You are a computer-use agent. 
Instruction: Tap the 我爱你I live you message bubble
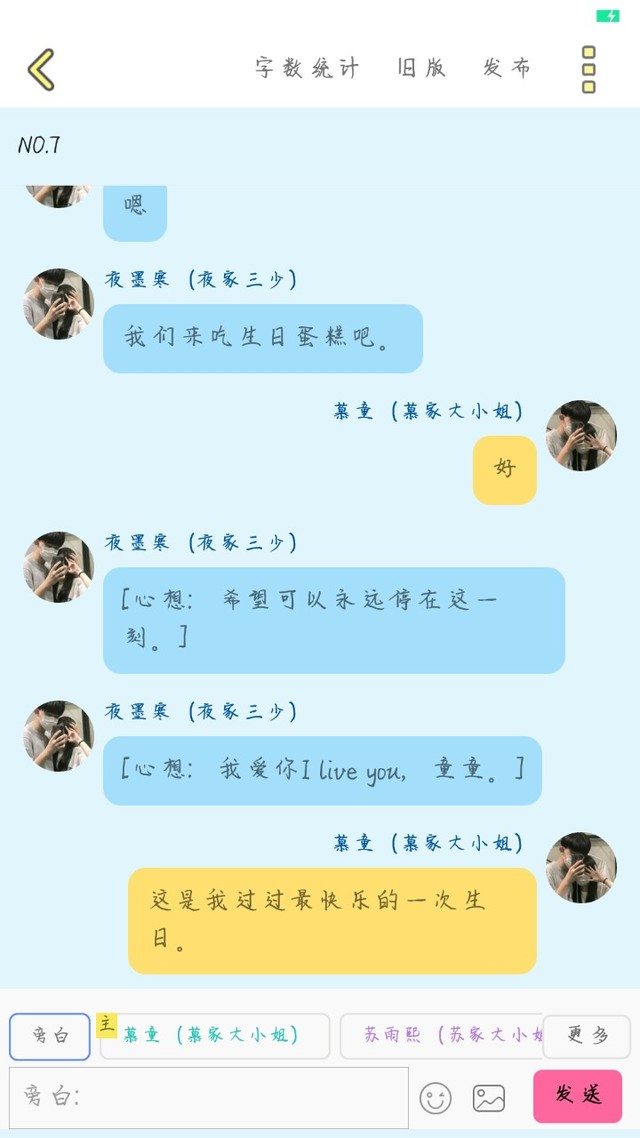coord(322,770)
